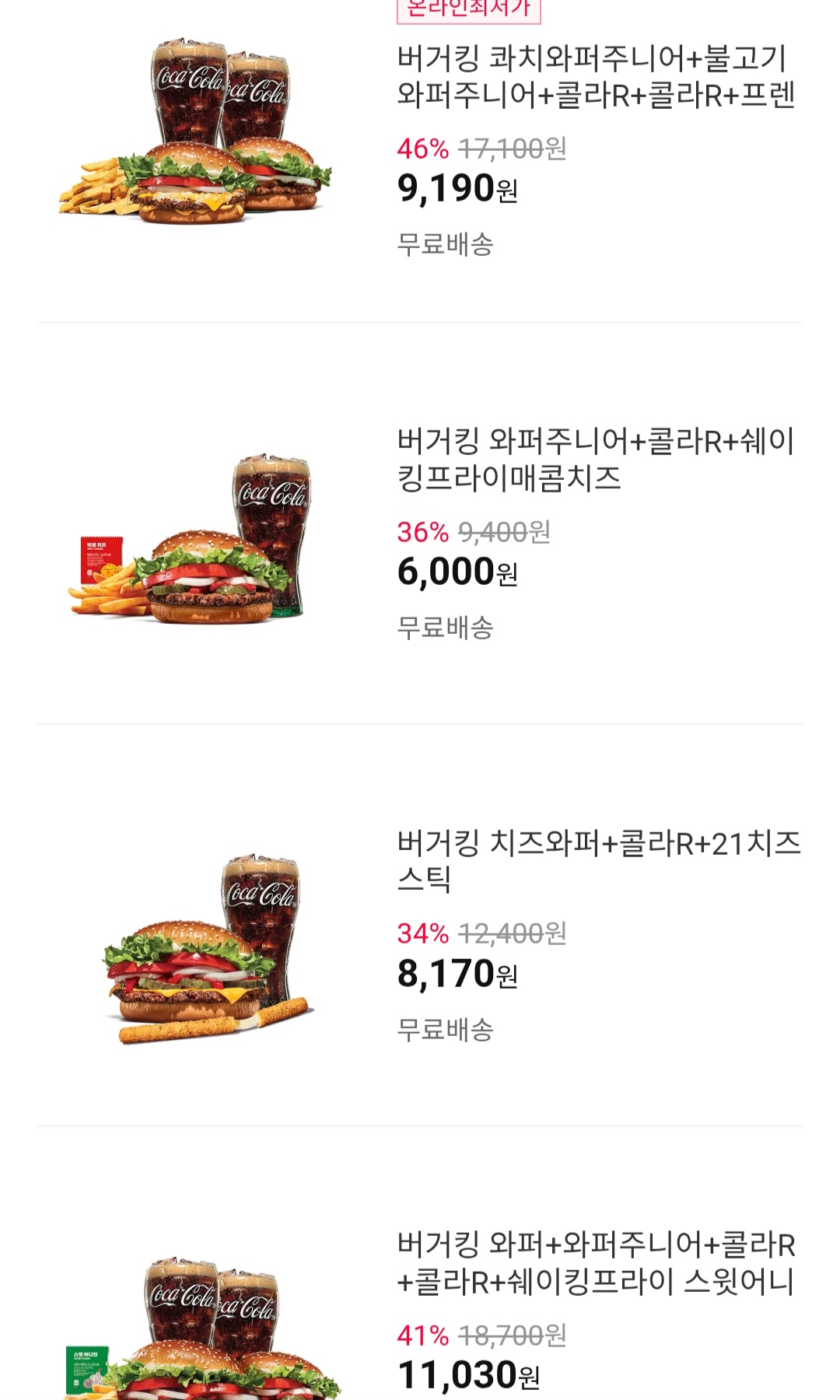
Task: Open the 와퍼+와퍼주니어+쉐이킹프라이 스윗어니언 set
Action: click(595, 1263)
